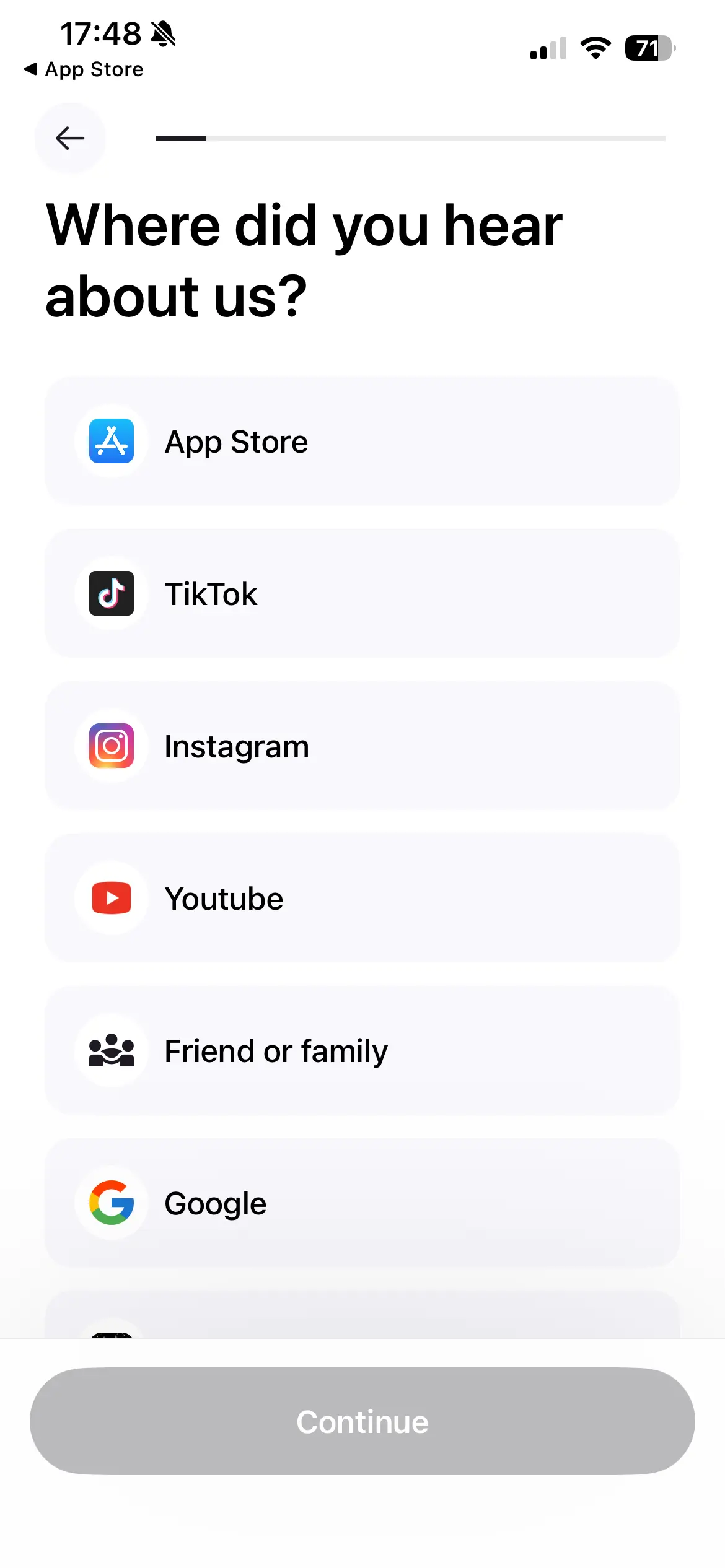
Task: Select App Store as the source
Action: [x=362, y=442]
